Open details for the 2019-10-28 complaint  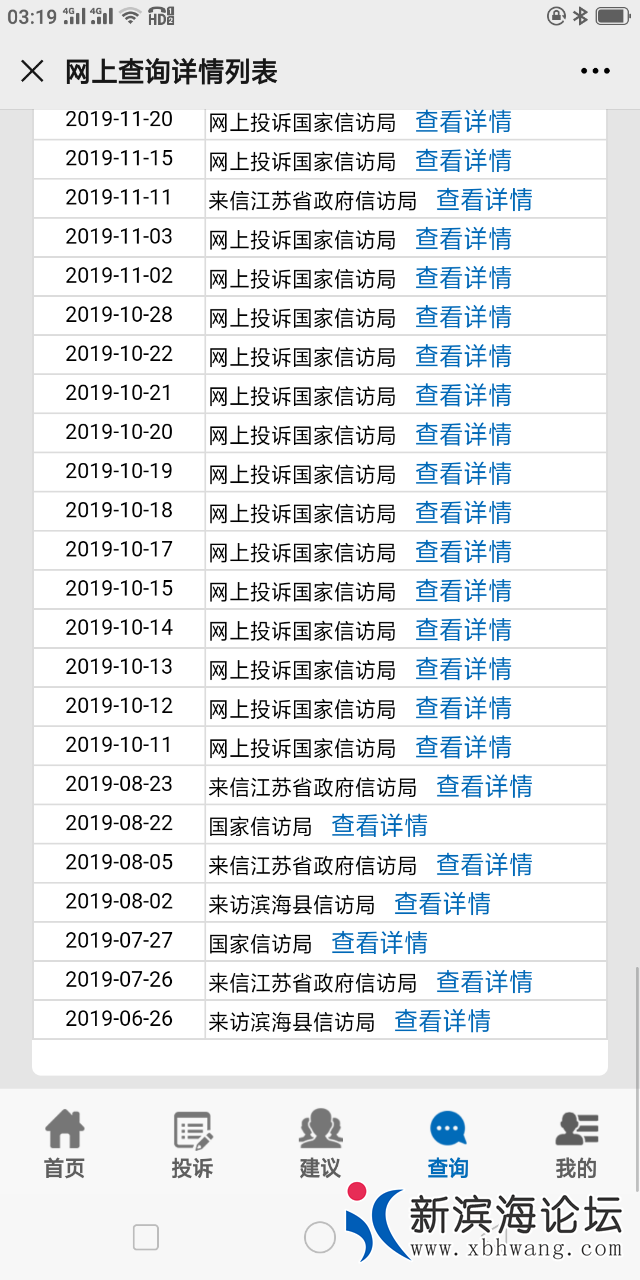click(463, 317)
